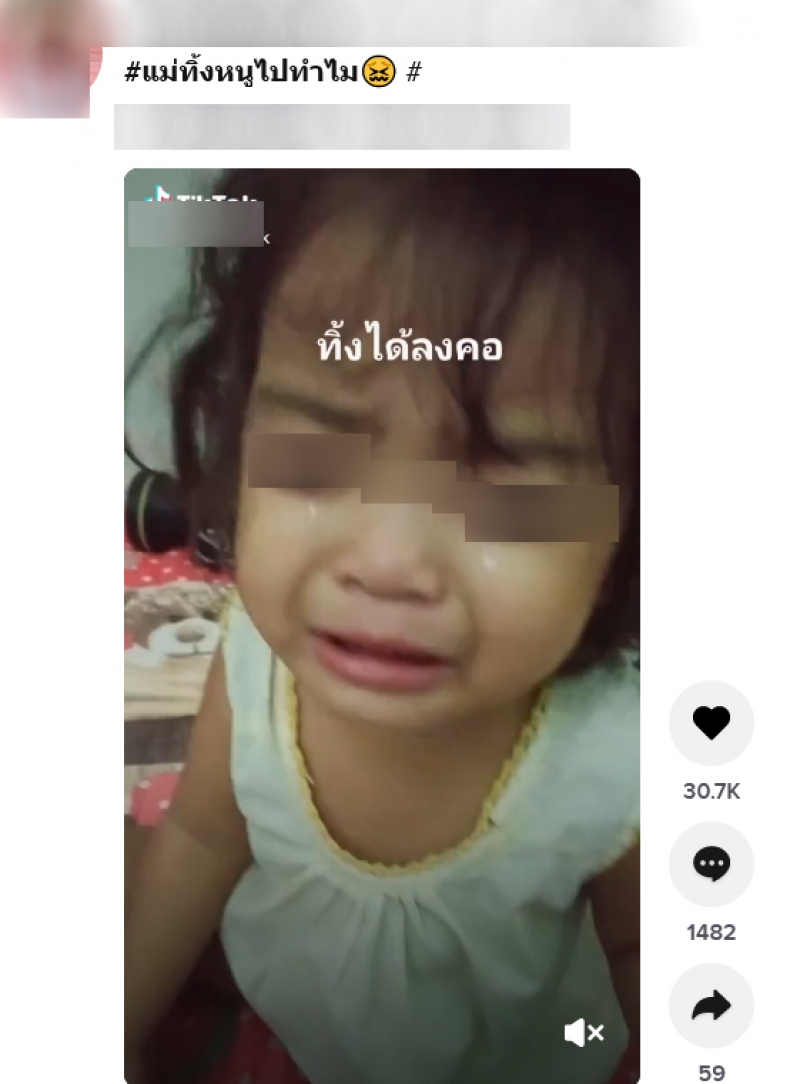
Task: Unmute the video sound
Action: 584,1033
